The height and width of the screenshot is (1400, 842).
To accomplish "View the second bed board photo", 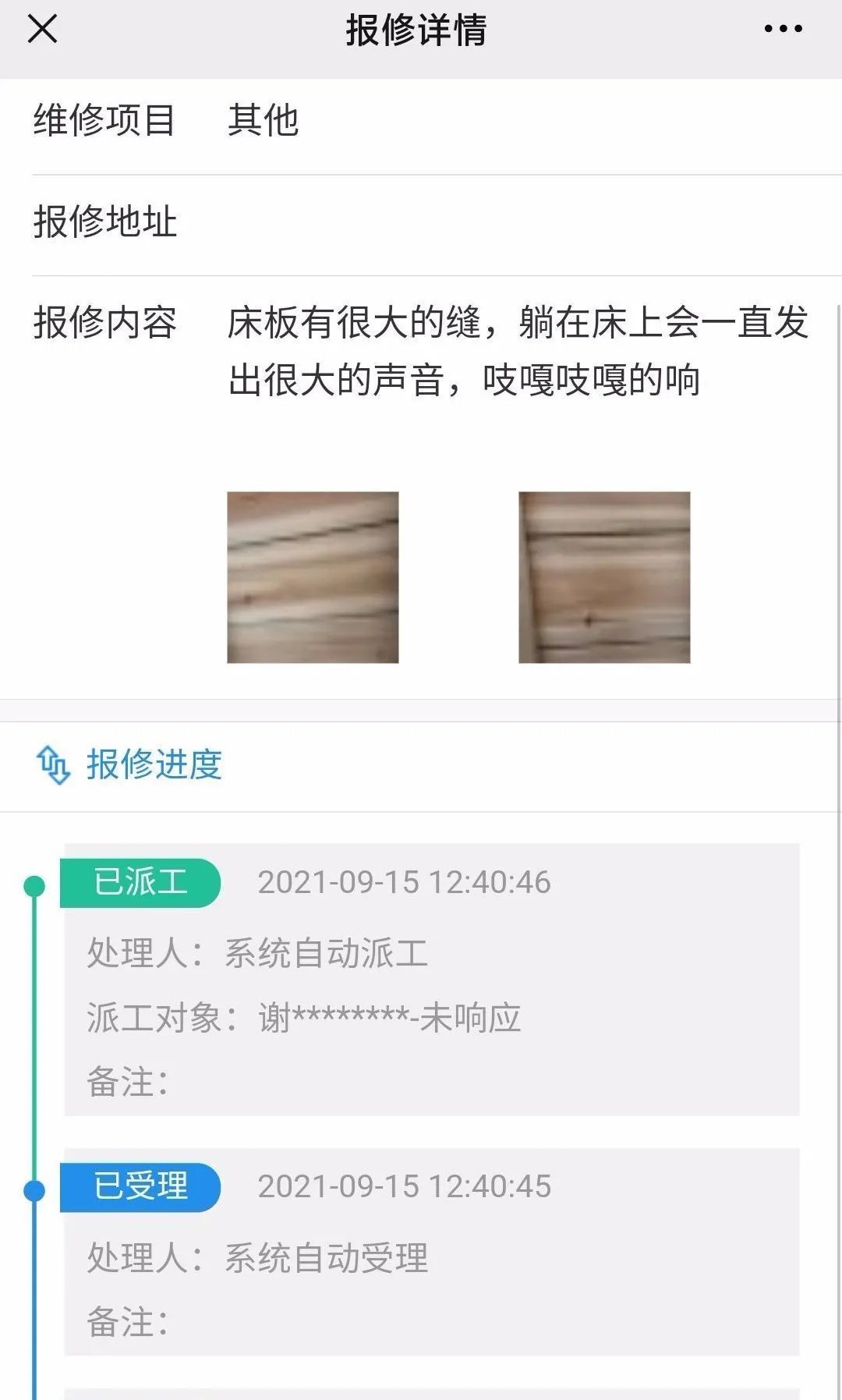I will click(604, 577).
